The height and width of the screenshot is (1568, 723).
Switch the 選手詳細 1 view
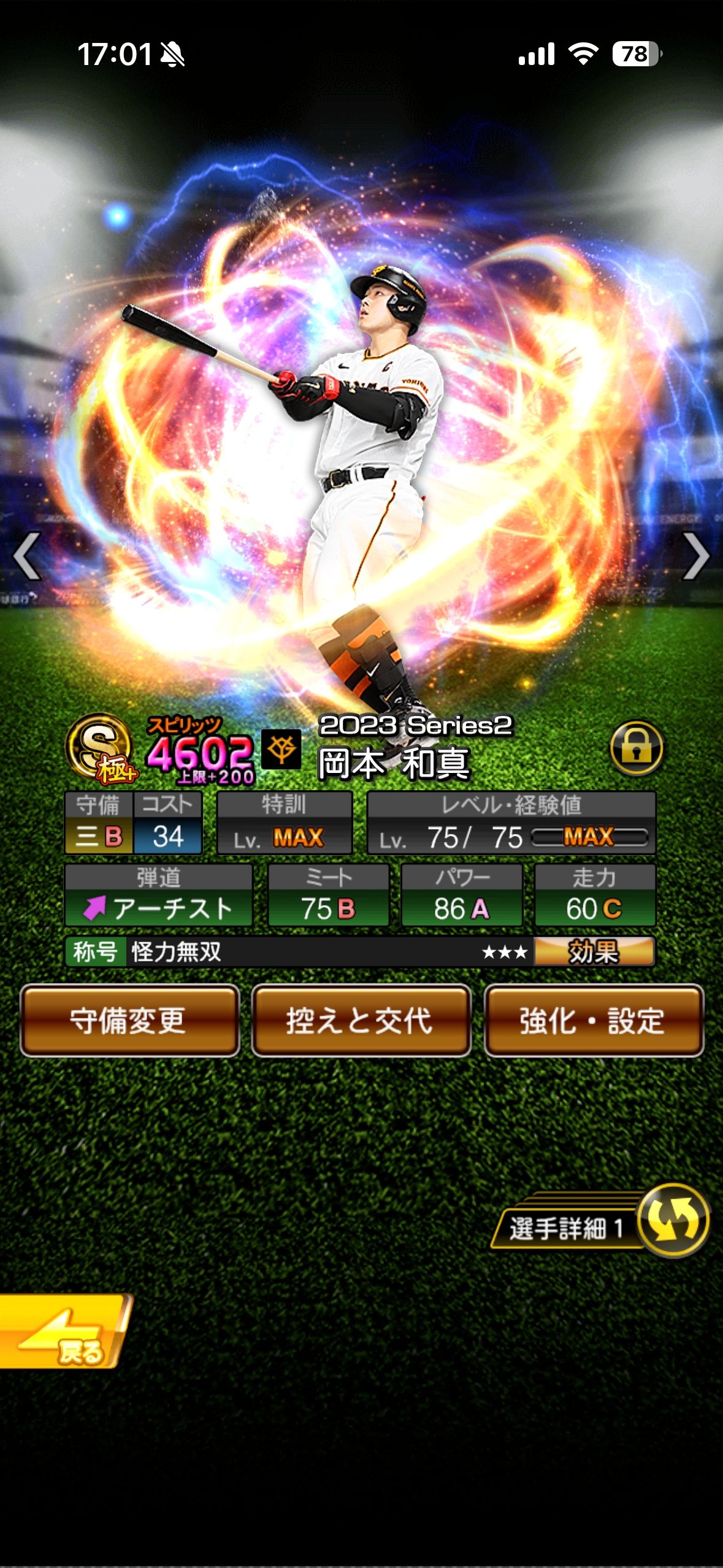671,1220
